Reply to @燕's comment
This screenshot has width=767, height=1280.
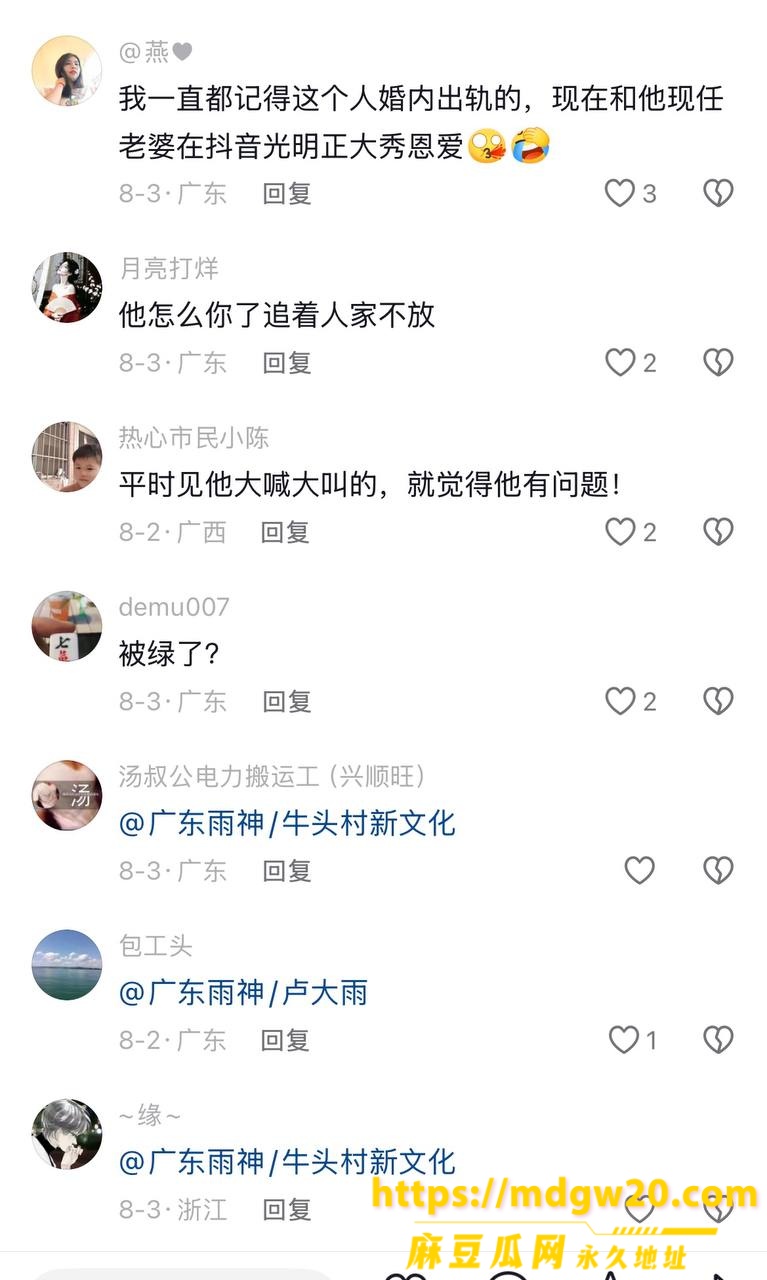(287, 194)
